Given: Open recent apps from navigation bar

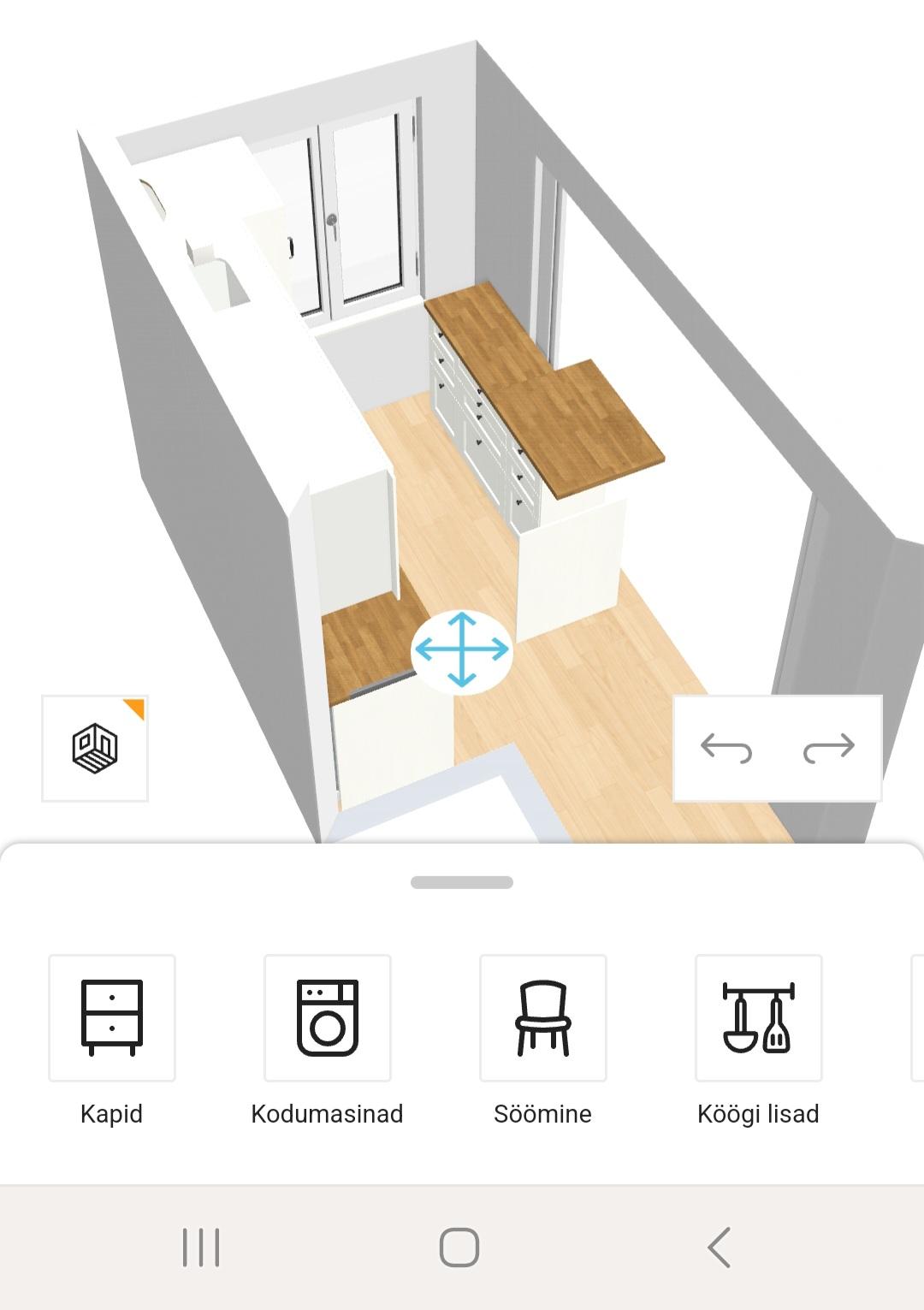Looking at the screenshot, I should click(x=201, y=1247).
